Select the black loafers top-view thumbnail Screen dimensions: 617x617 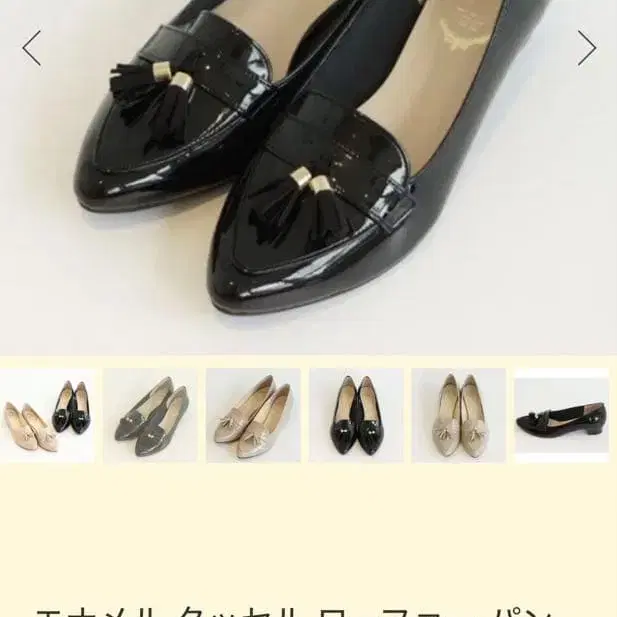(356, 416)
